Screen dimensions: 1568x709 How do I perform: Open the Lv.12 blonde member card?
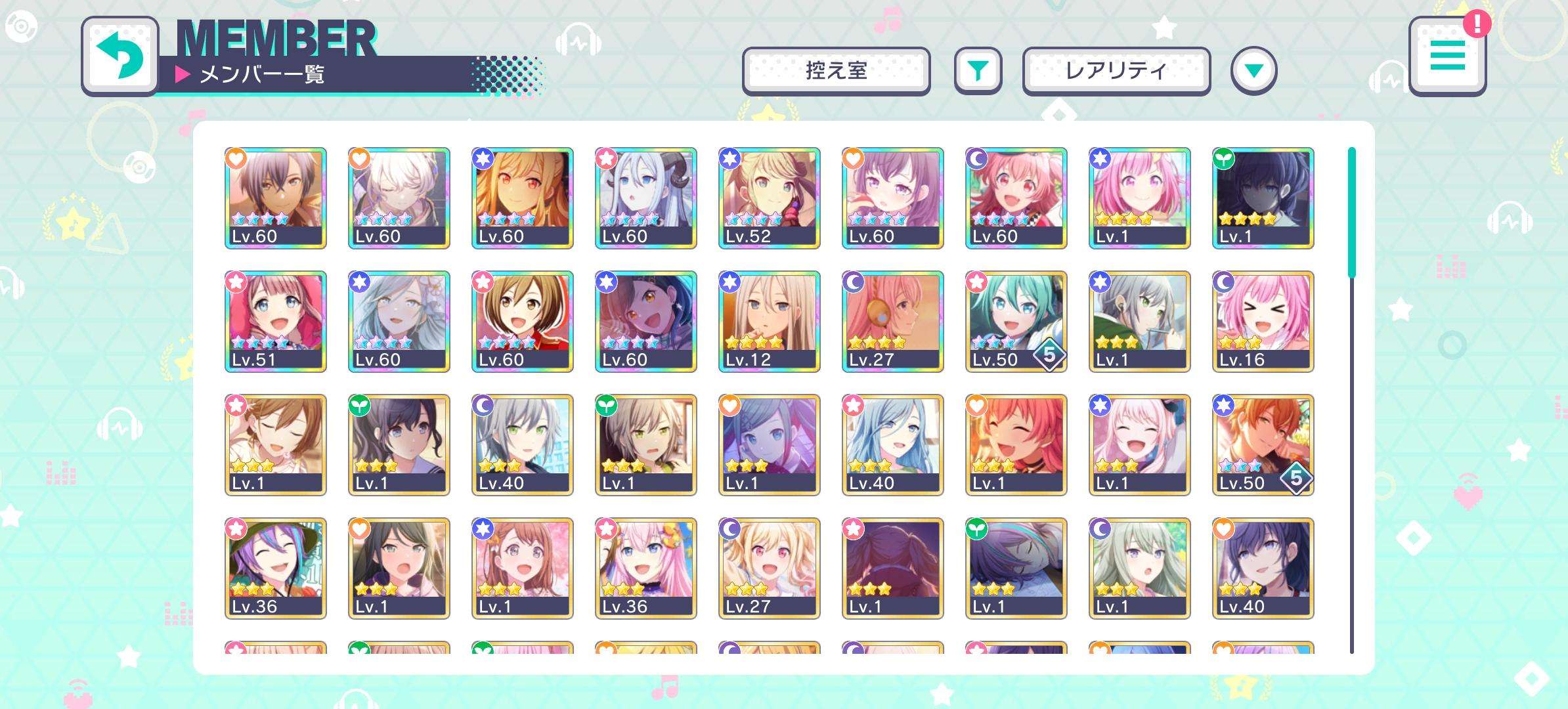(x=769, y=321)
